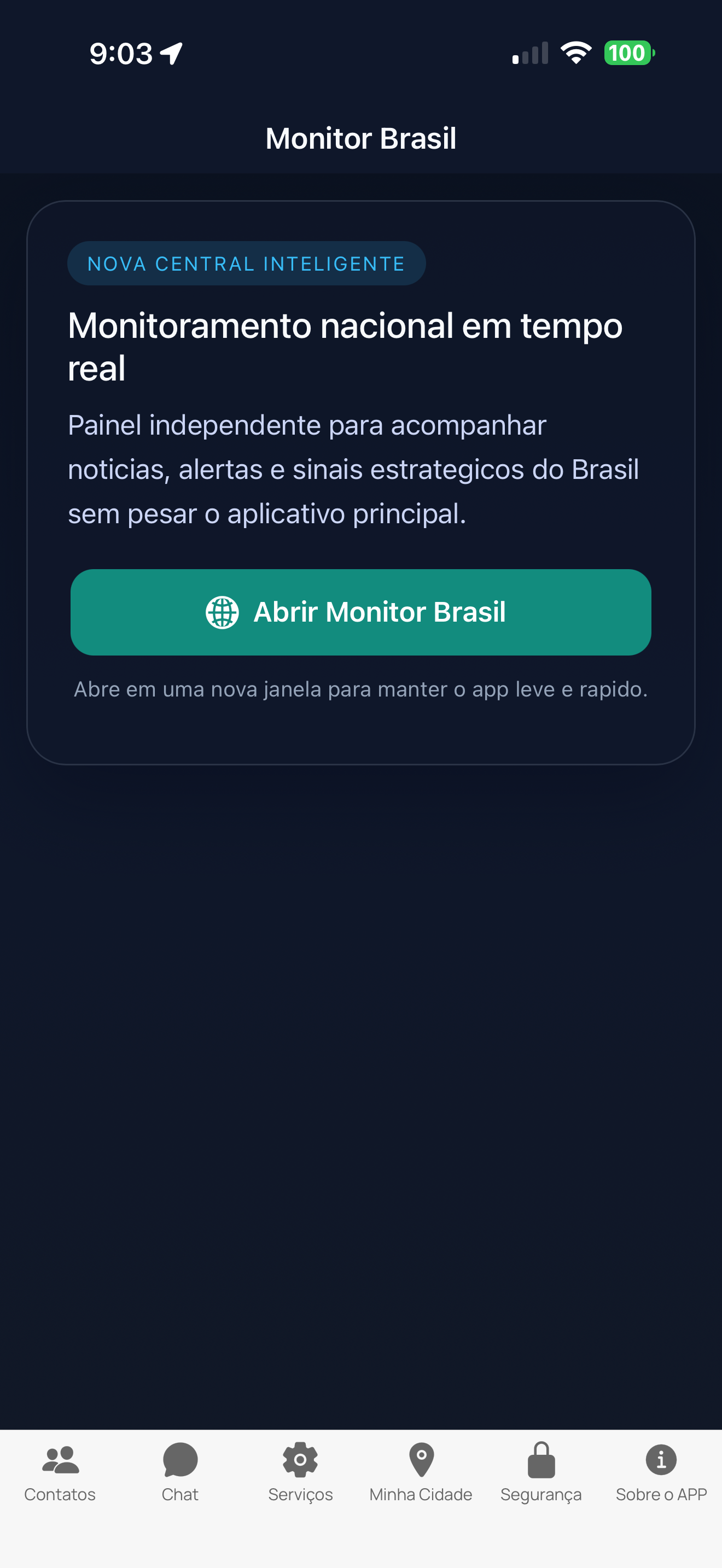This screenshot has width=722, height=1568.
Task: Tap the Monitor Brasil title header
Action: (361, 138)
